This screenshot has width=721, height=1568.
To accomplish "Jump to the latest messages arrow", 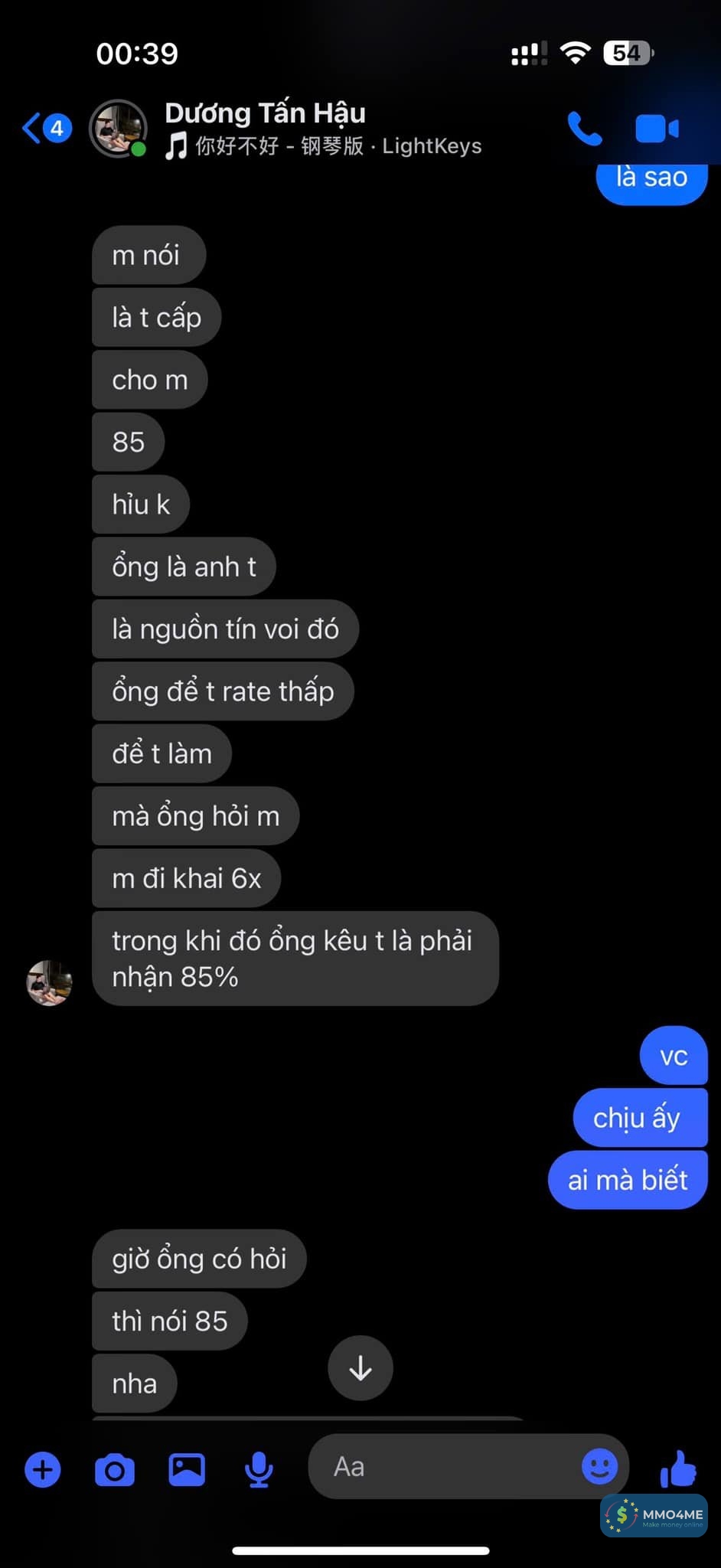I will click(360, 1367).
